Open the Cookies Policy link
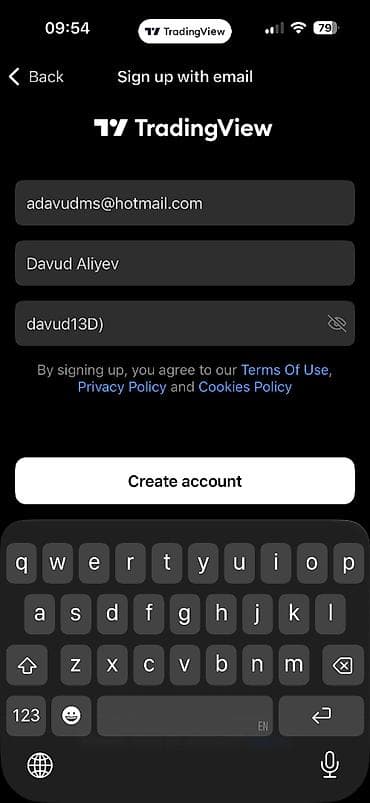Screen dimensions: 370x803 pos(245,387)
